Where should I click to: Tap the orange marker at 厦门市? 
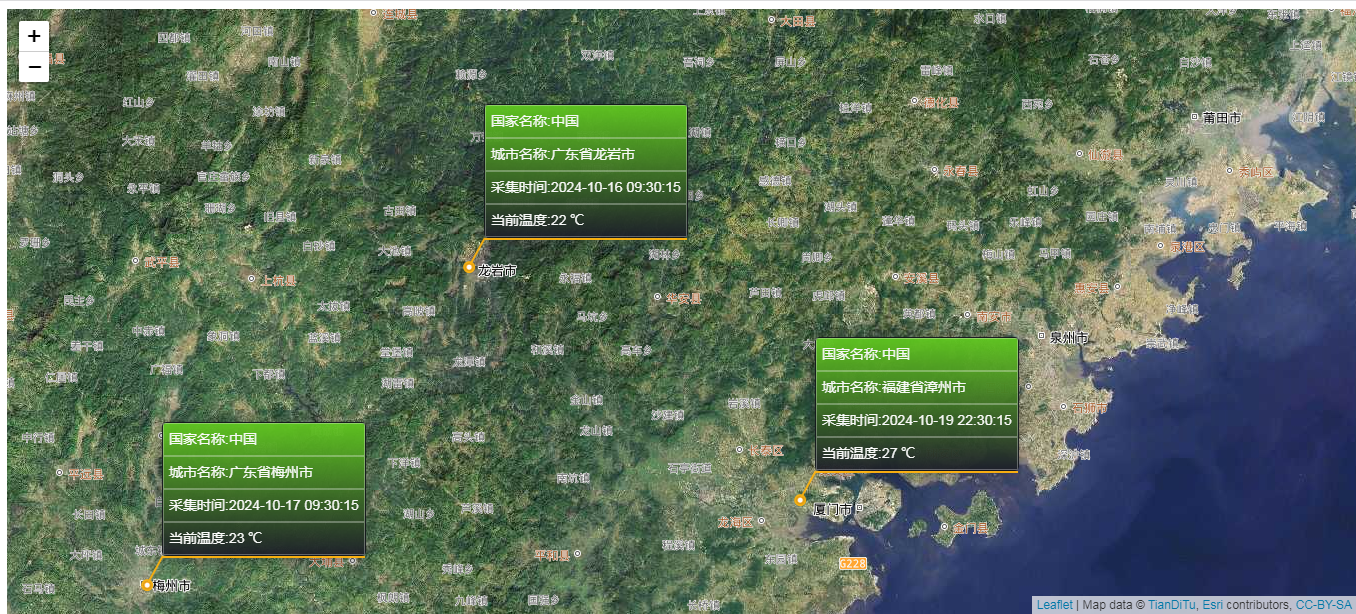[x=800, y=500]
